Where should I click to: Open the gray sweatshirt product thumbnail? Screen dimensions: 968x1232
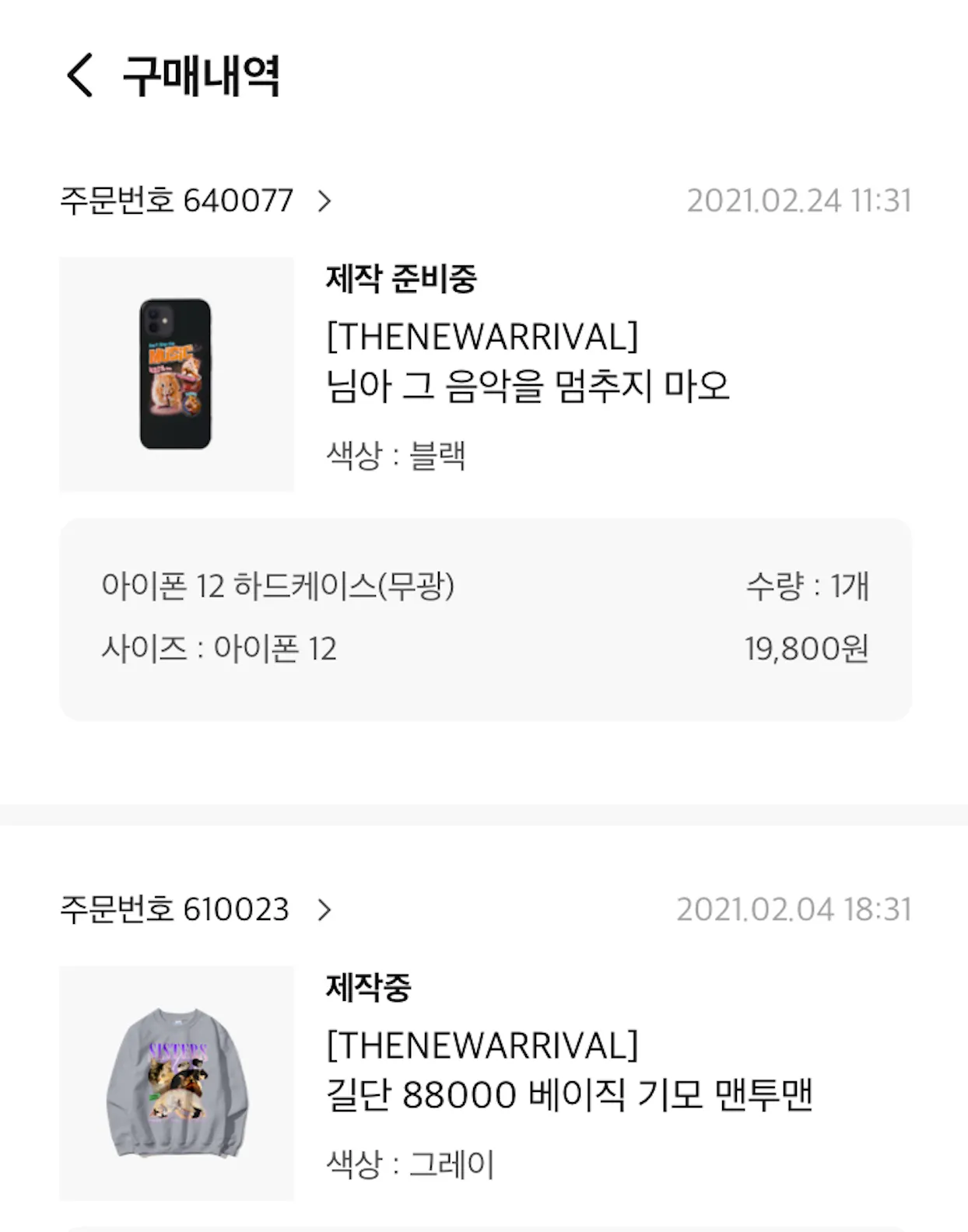point(177,1083)
